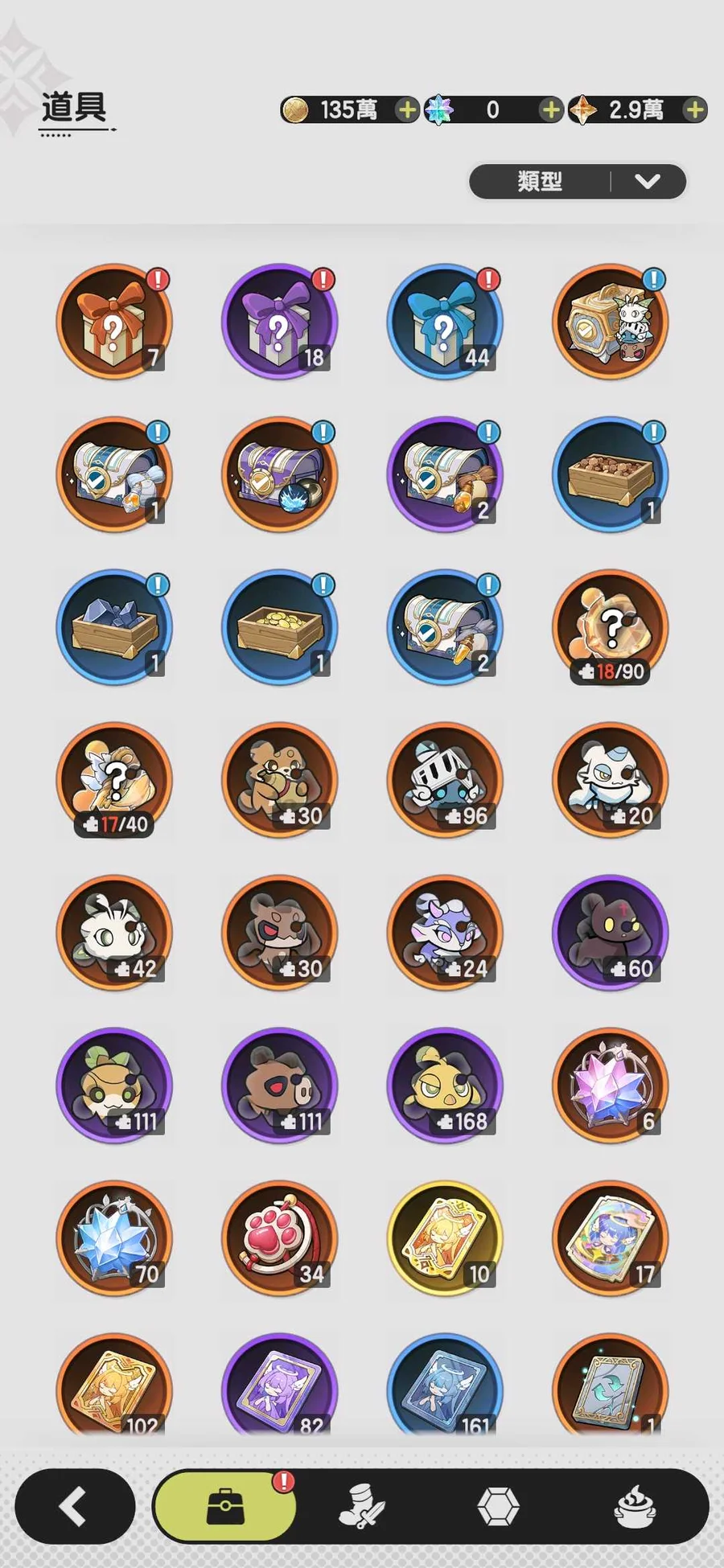Select the gold-framed card item with 10
The image size is (724, 1568).
click(x=445, y=1238)
